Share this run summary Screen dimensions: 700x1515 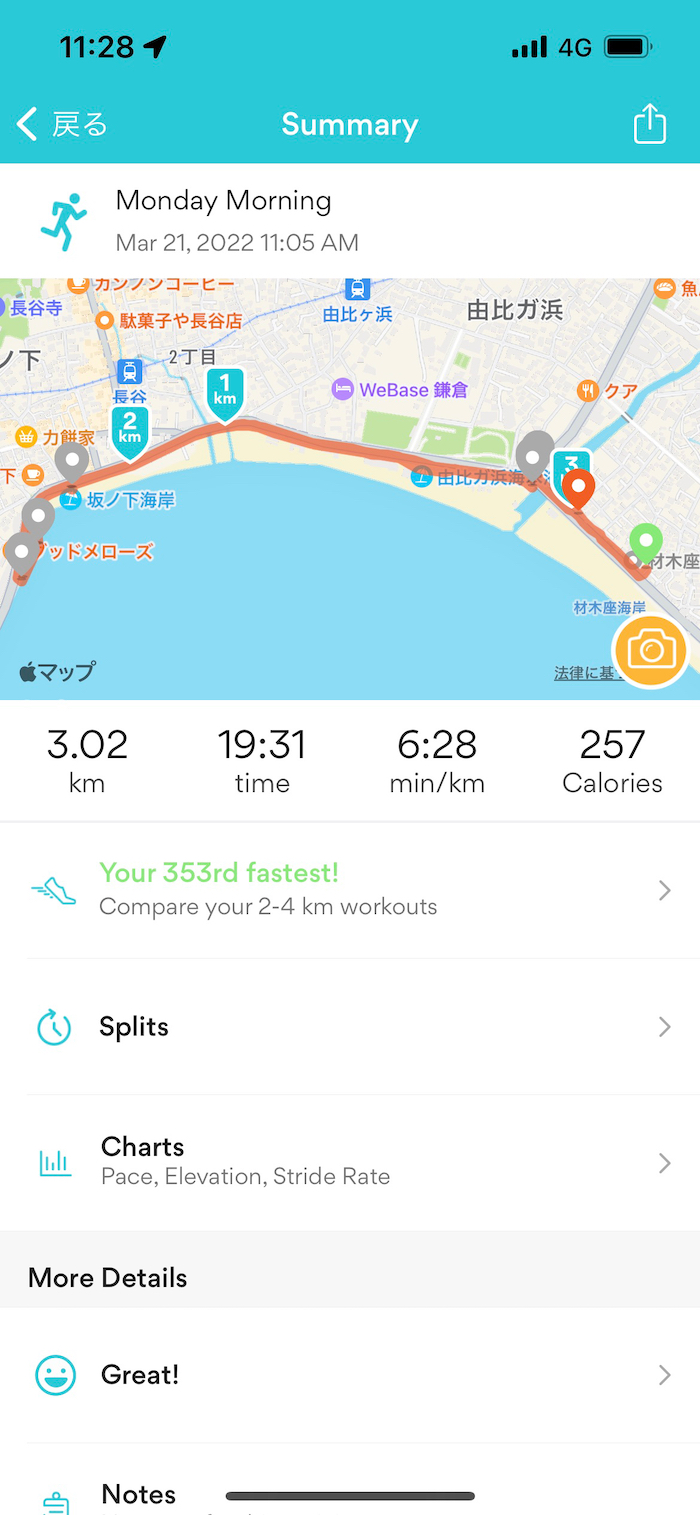tap(649, 125)
